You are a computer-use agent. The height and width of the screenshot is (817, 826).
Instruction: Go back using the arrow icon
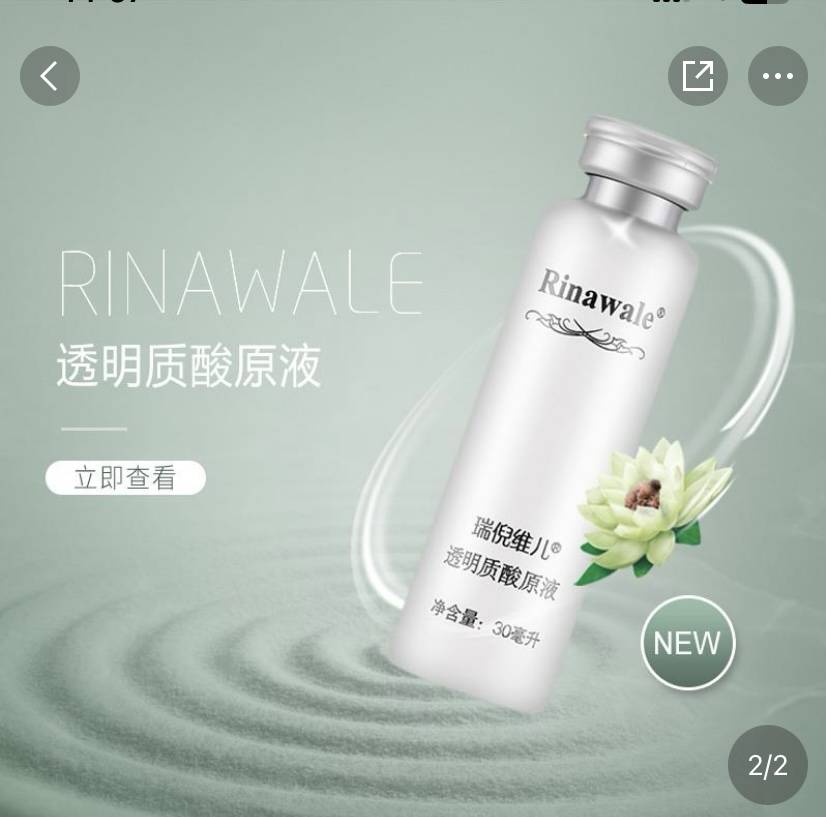49,76
